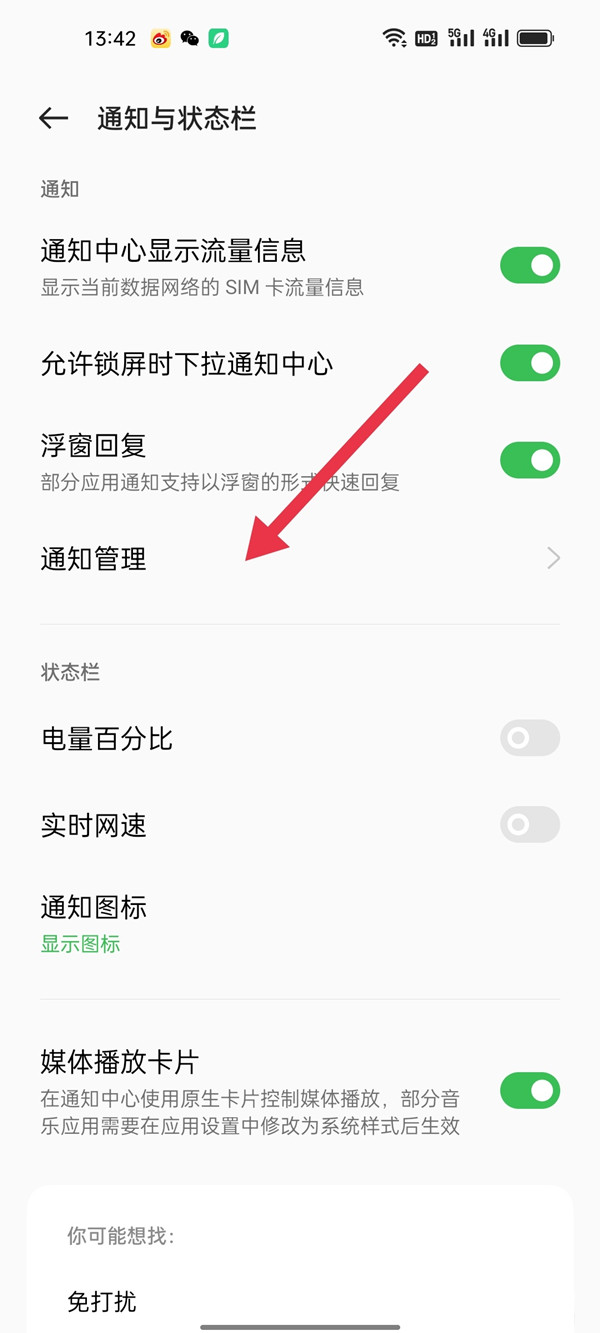Turn off 通知中心显示流量信息 switch
600x1333 pixels.
click(x=530, y=266)
